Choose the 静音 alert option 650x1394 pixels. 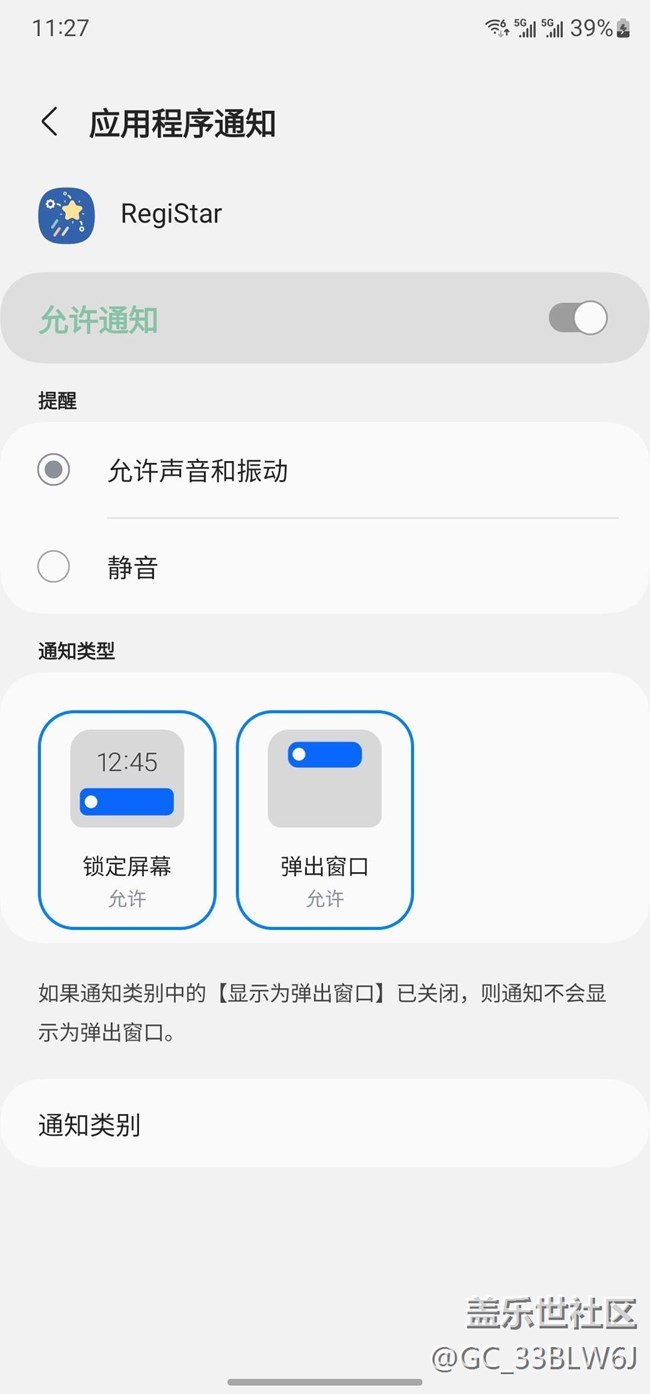pyautogui.click(x=54, y=568)
